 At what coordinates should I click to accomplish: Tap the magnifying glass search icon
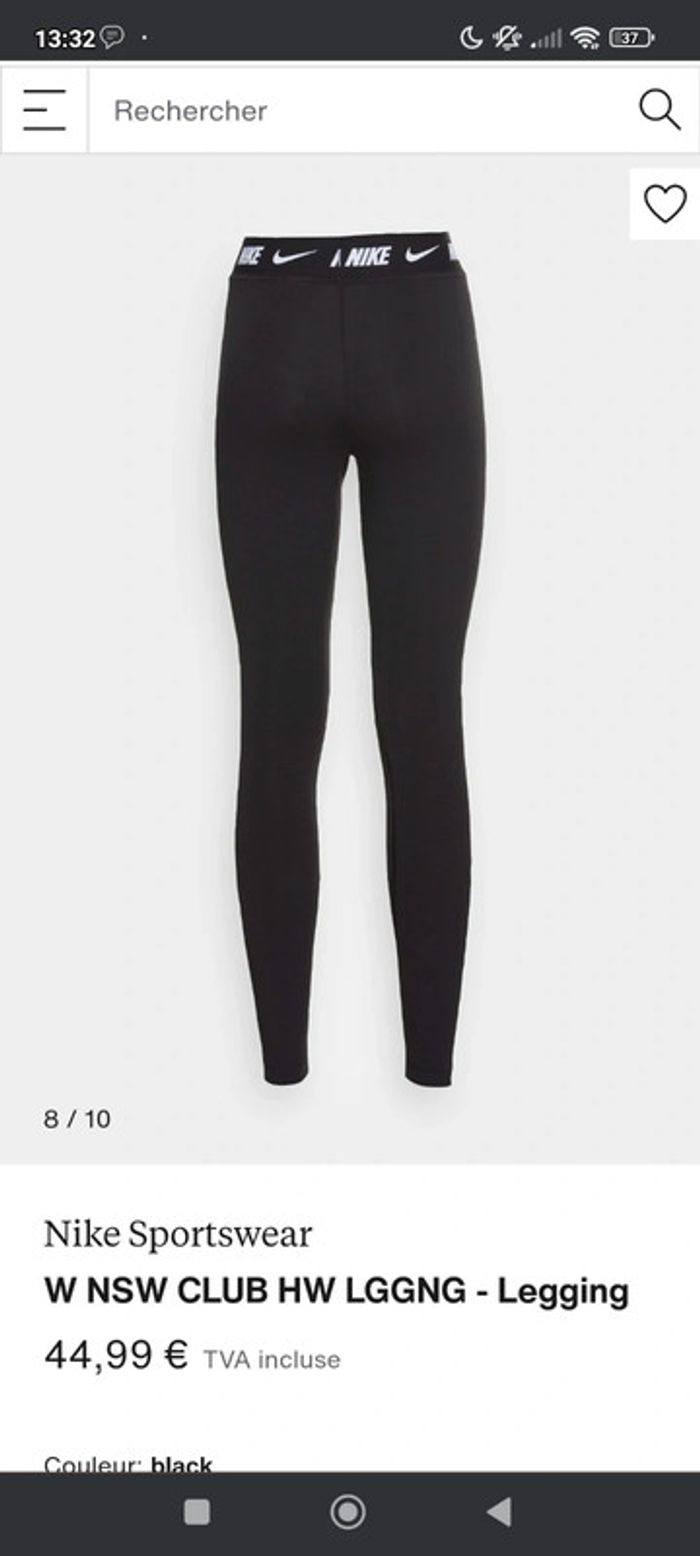coord(659,110)
